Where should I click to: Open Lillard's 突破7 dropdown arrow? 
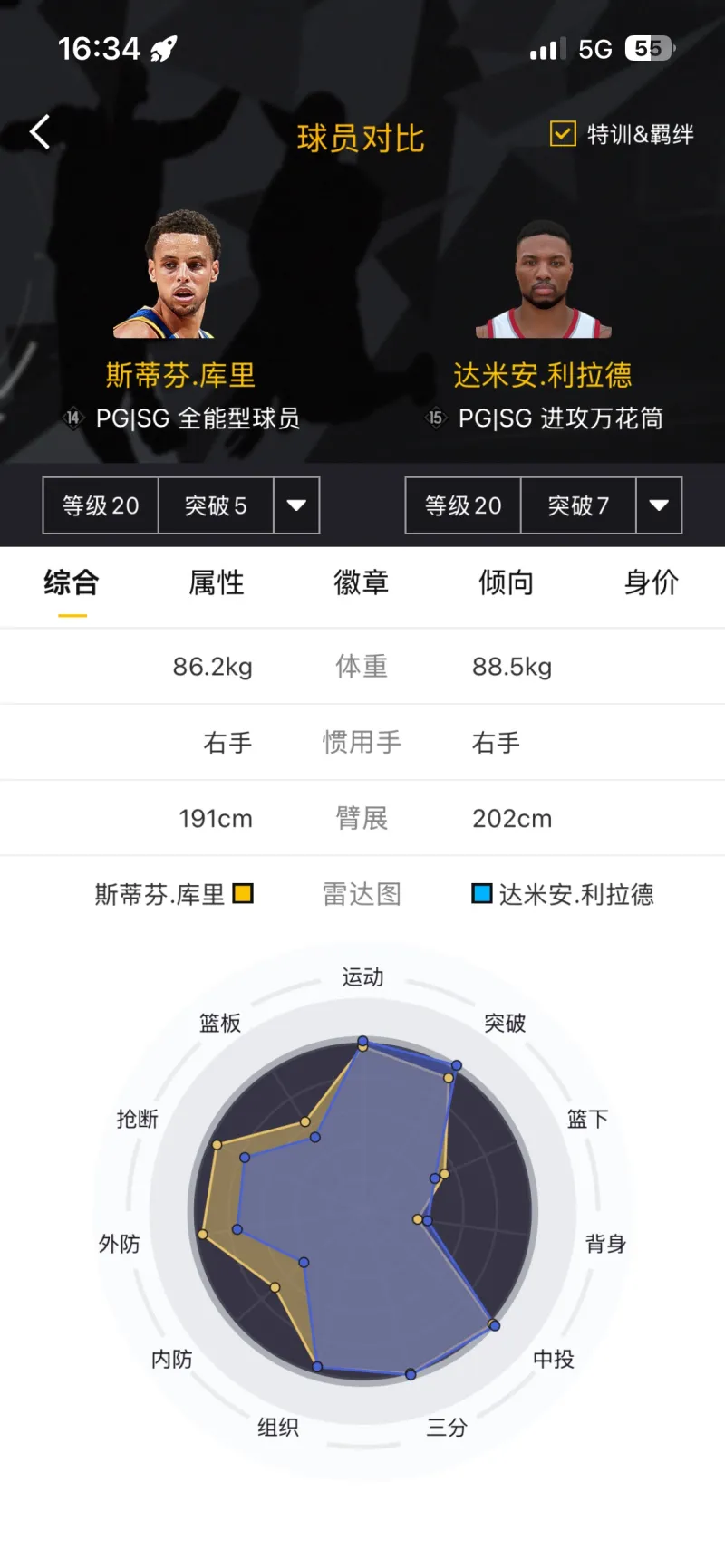(x=660, y=505)
